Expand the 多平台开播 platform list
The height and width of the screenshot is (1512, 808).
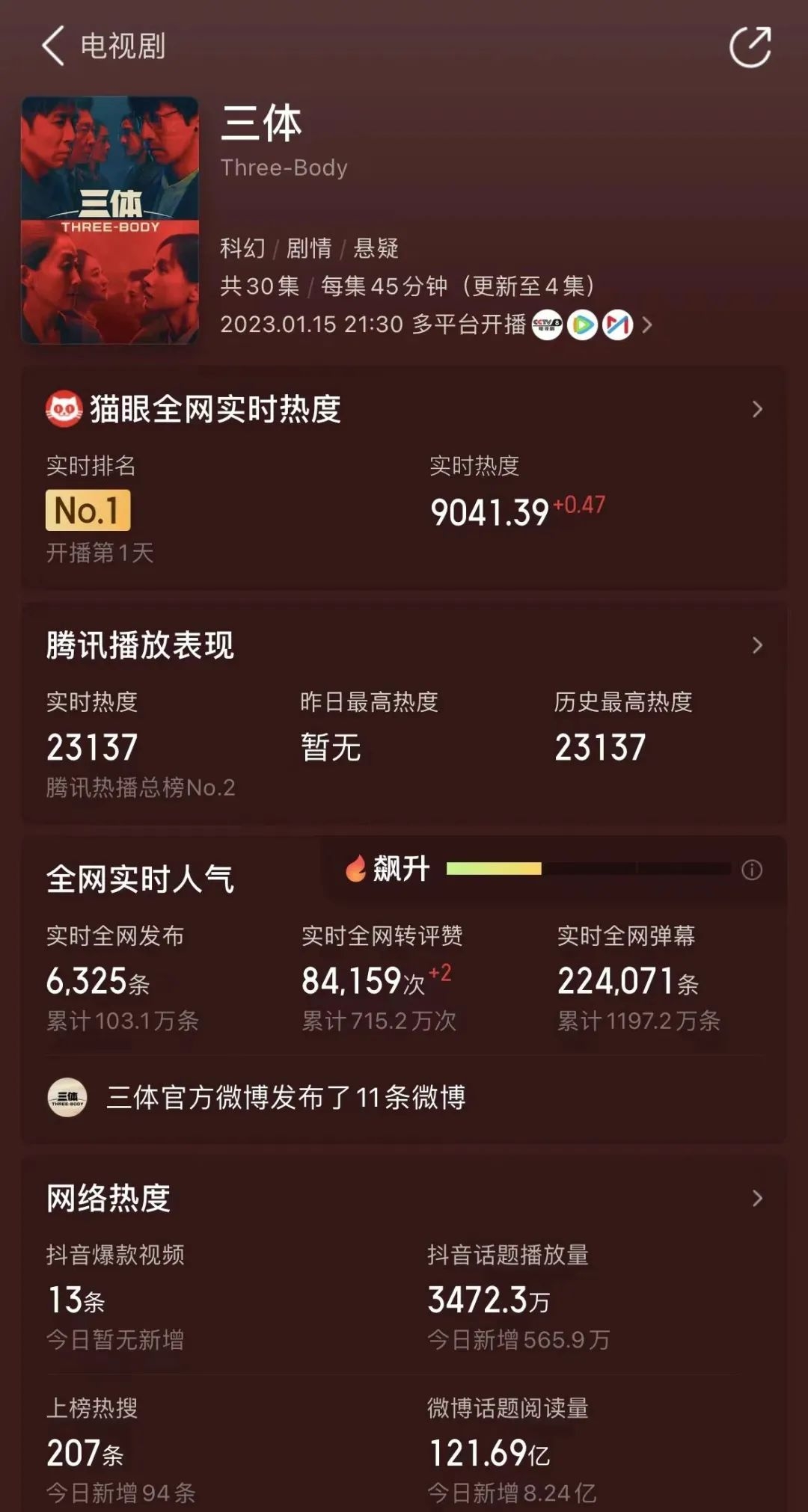pyautogui.click(x=647, y=325)
